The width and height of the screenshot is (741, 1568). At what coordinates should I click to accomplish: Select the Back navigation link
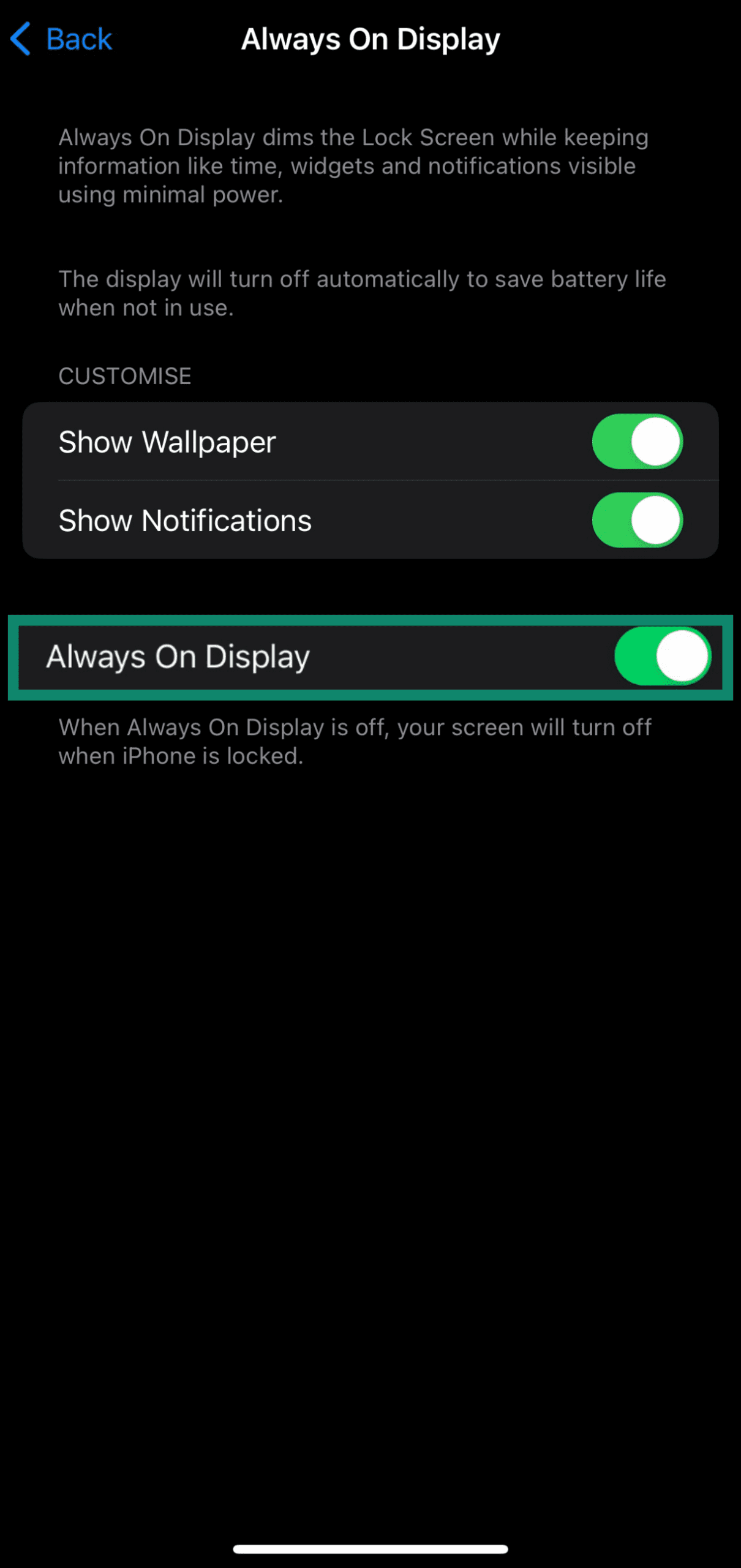pyautogui.click(x=78, y=39)
